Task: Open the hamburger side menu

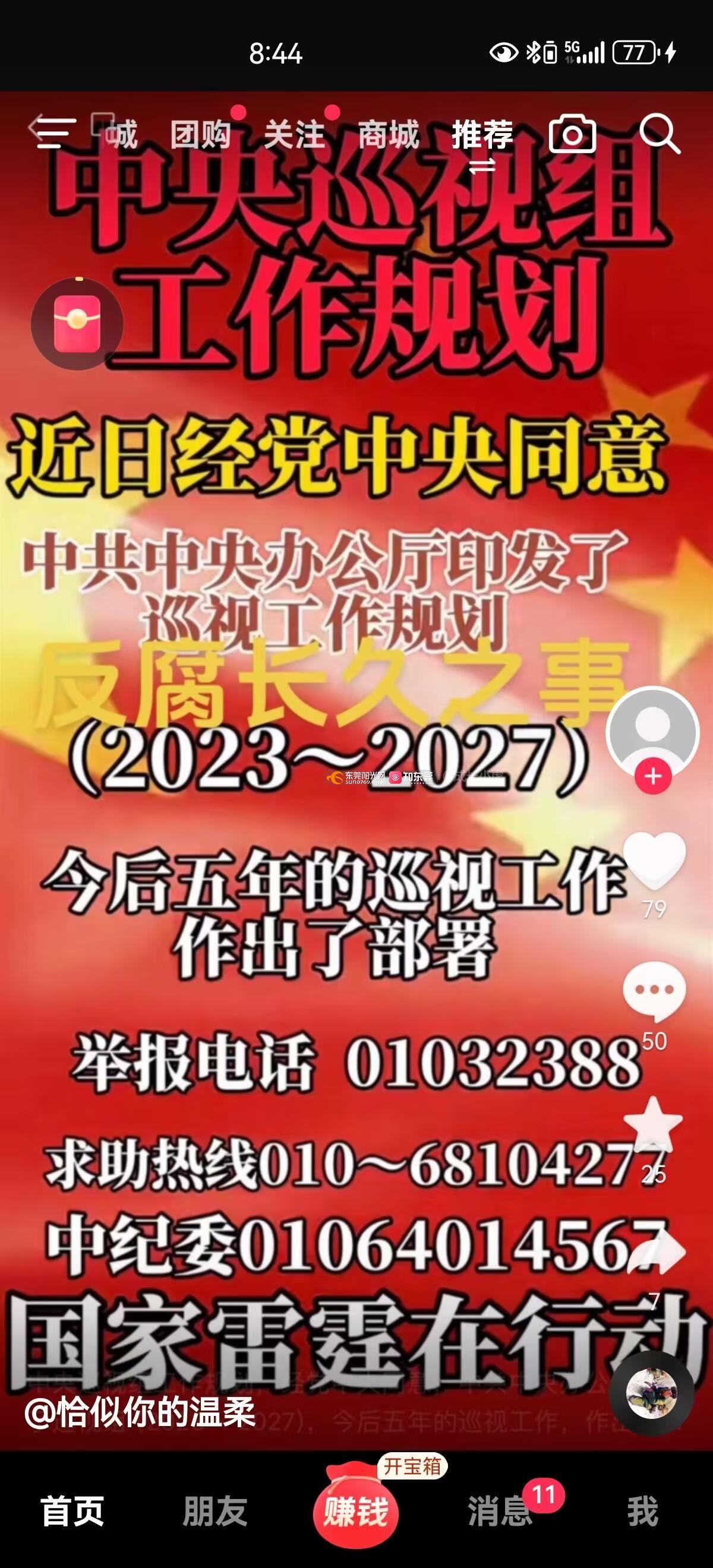Action: 55,132
